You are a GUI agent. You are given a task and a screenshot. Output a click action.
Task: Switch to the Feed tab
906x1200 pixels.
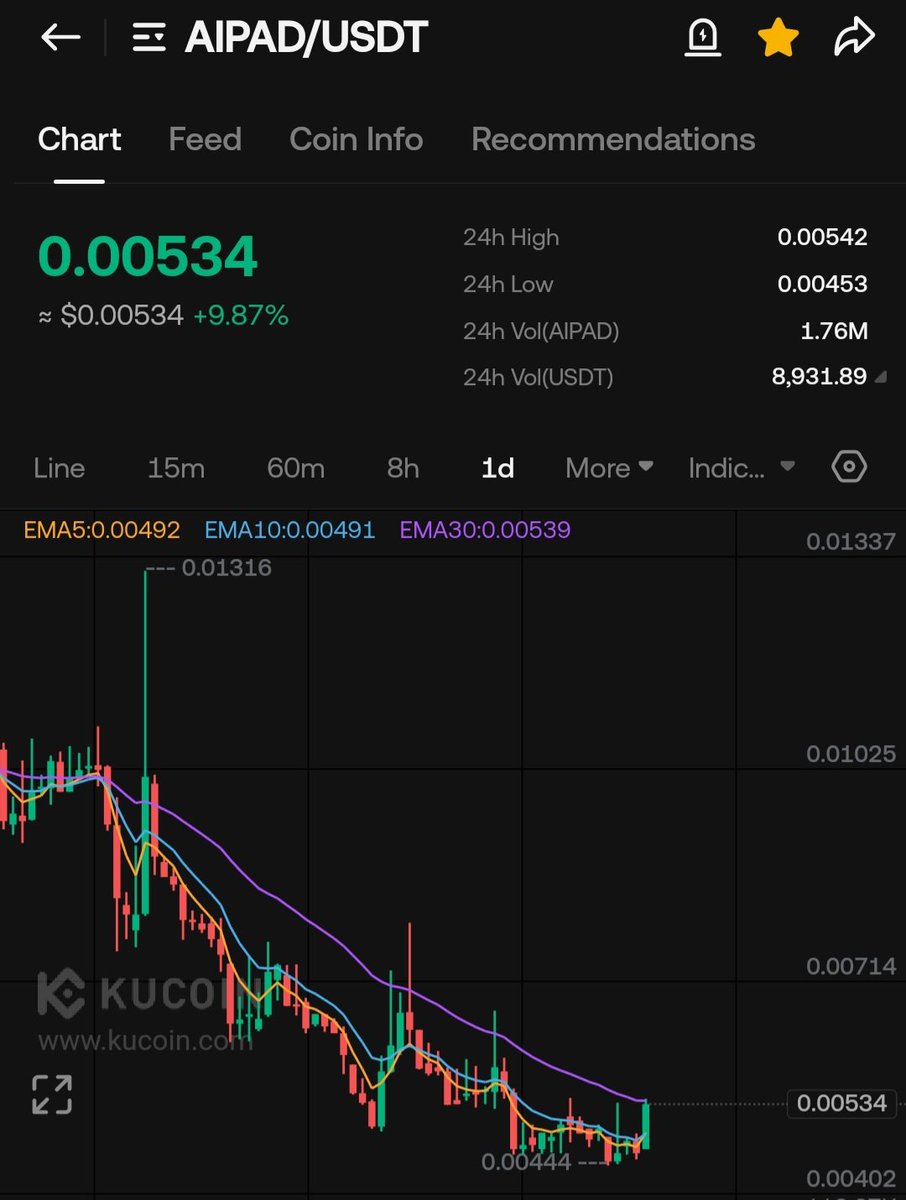pos(205,139)
